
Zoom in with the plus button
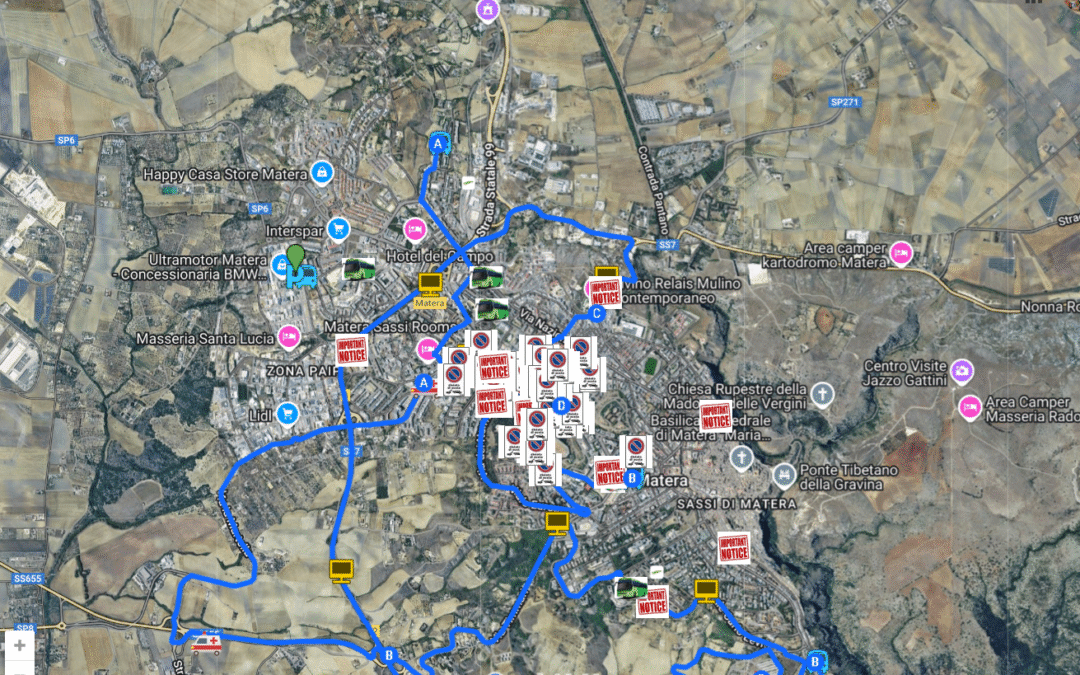(x=19, y=646)
